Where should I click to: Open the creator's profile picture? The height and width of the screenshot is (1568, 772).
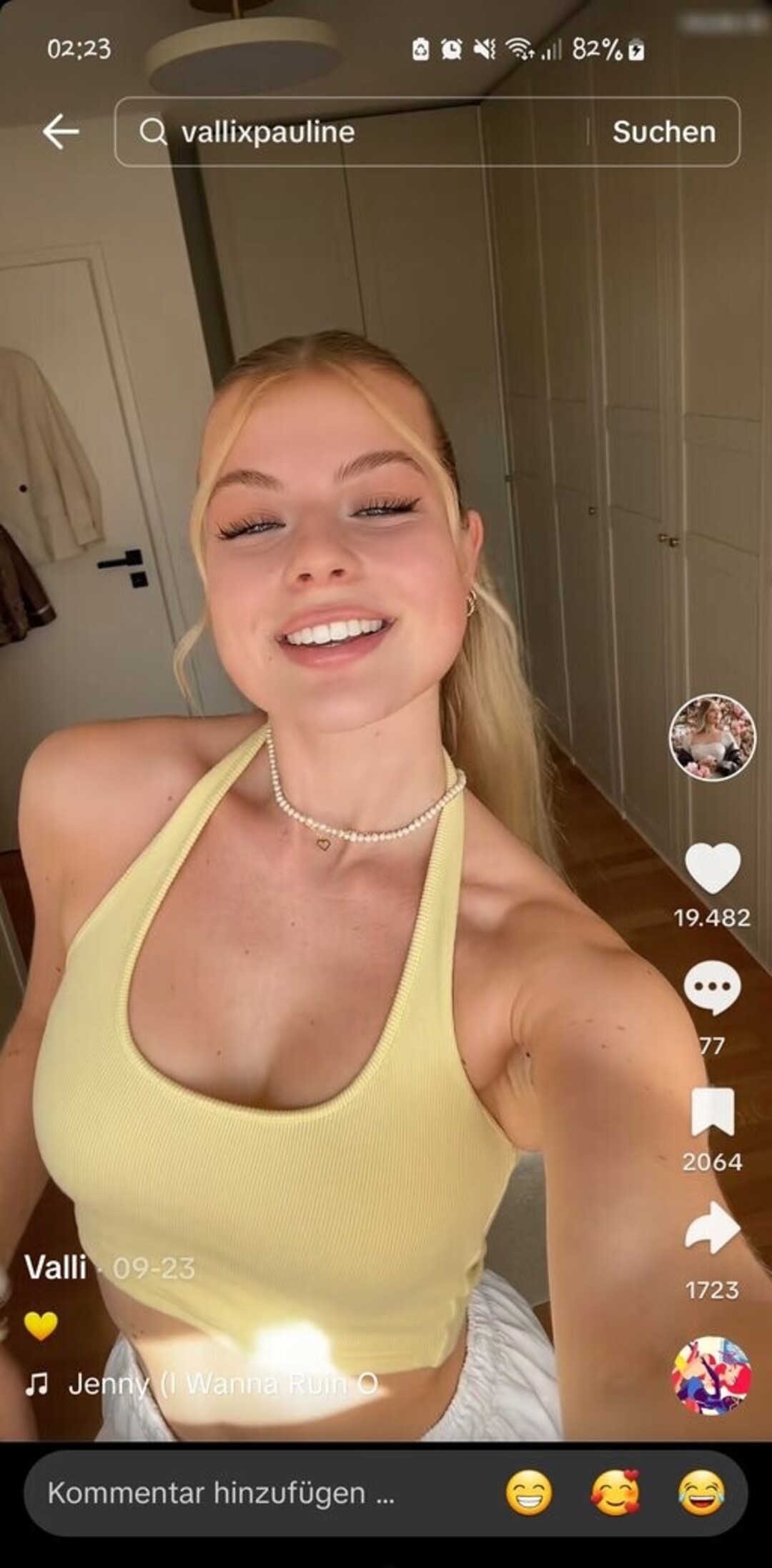pos(712,737)
